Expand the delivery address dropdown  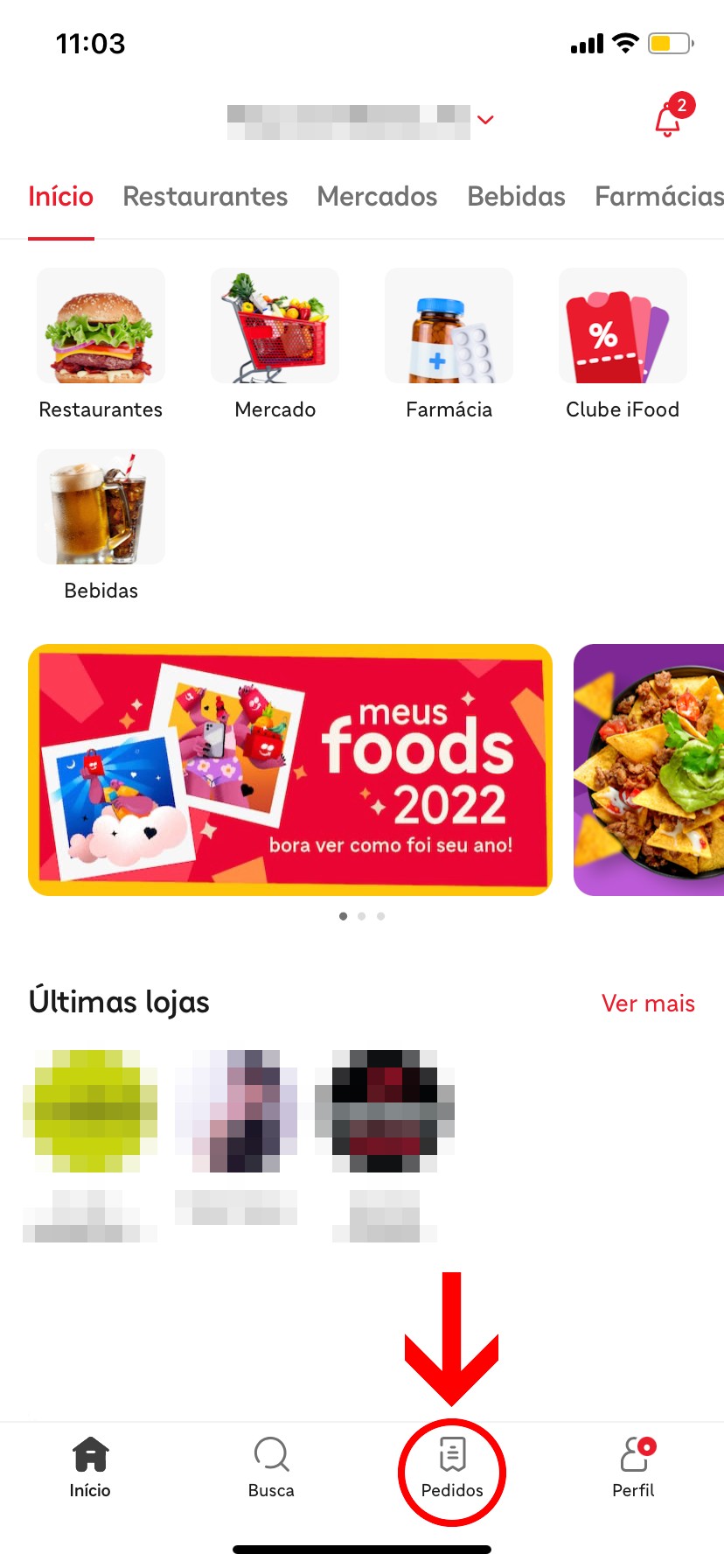point(485,120)
